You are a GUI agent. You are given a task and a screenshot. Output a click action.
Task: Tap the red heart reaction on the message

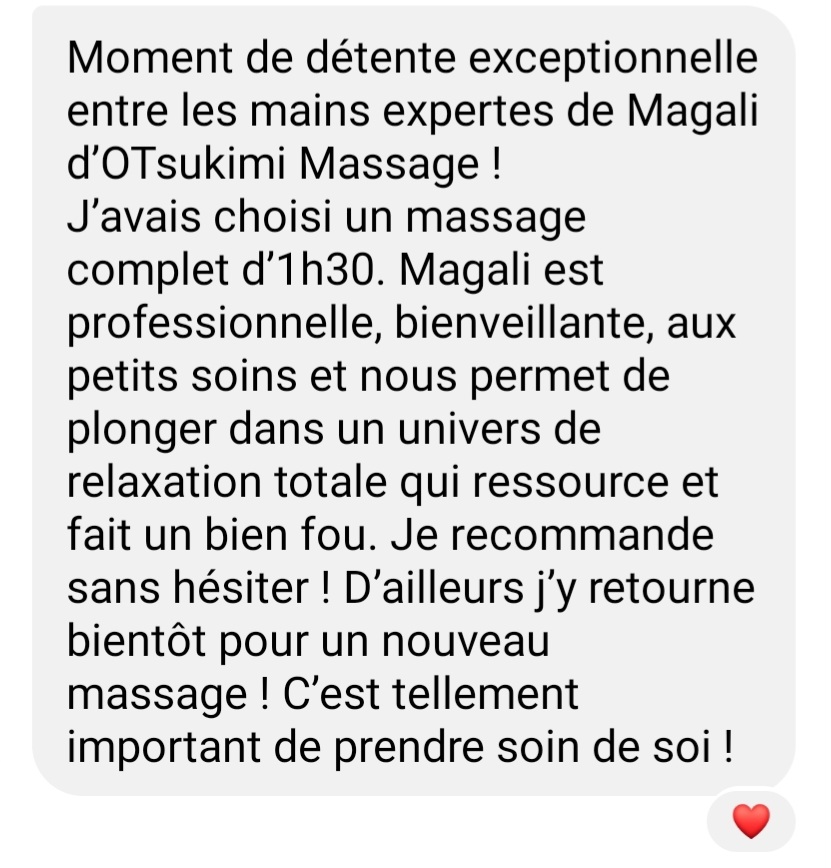750,822
